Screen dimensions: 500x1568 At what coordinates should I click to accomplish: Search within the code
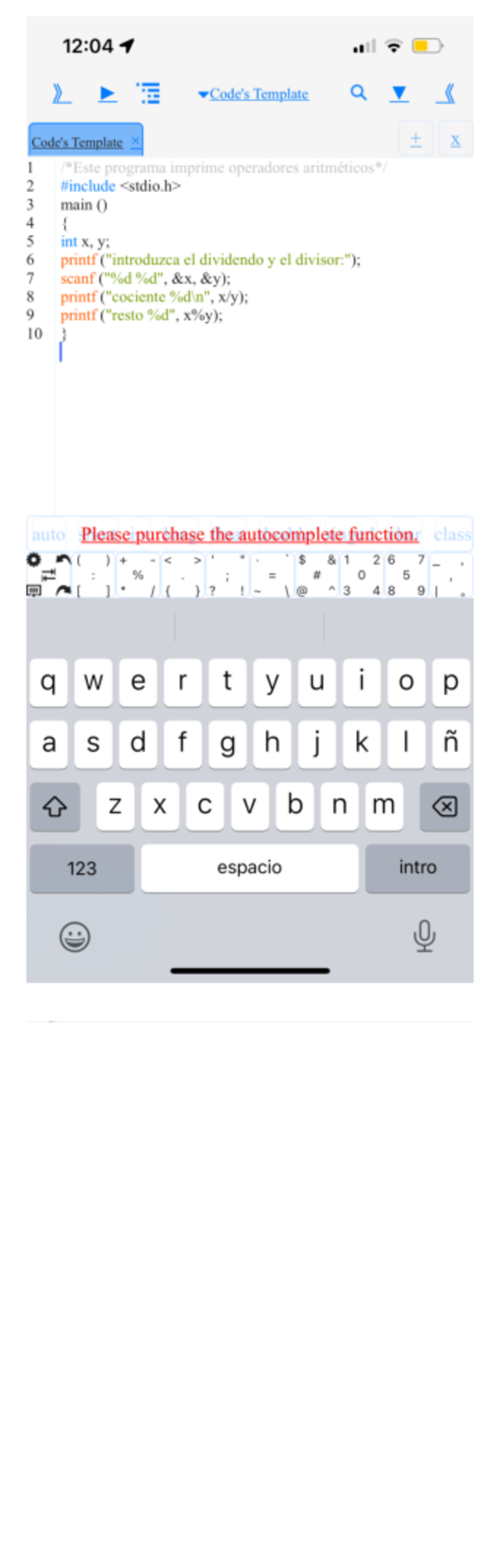coord(358,93)
